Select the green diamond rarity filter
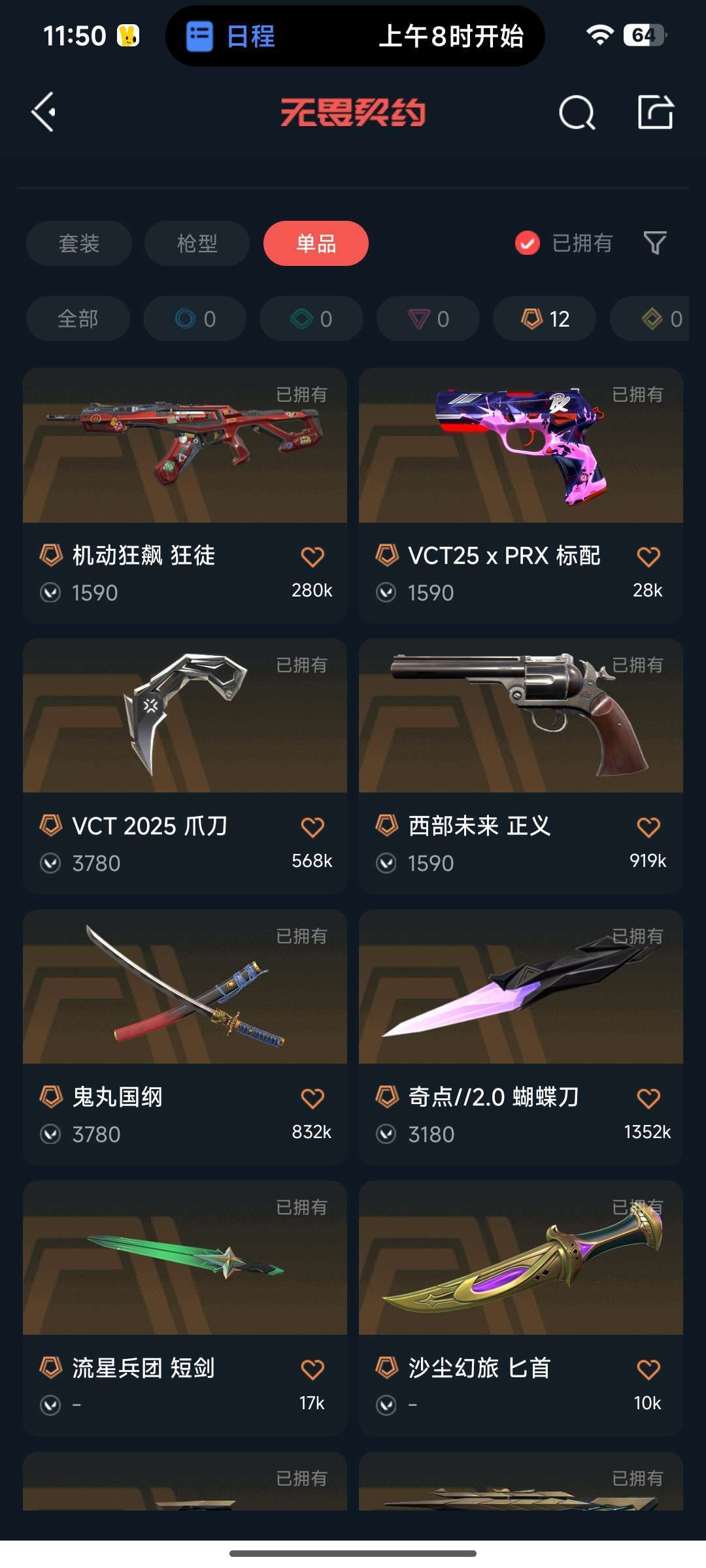This screenshot has width=706, height=1568. [311, 319]
